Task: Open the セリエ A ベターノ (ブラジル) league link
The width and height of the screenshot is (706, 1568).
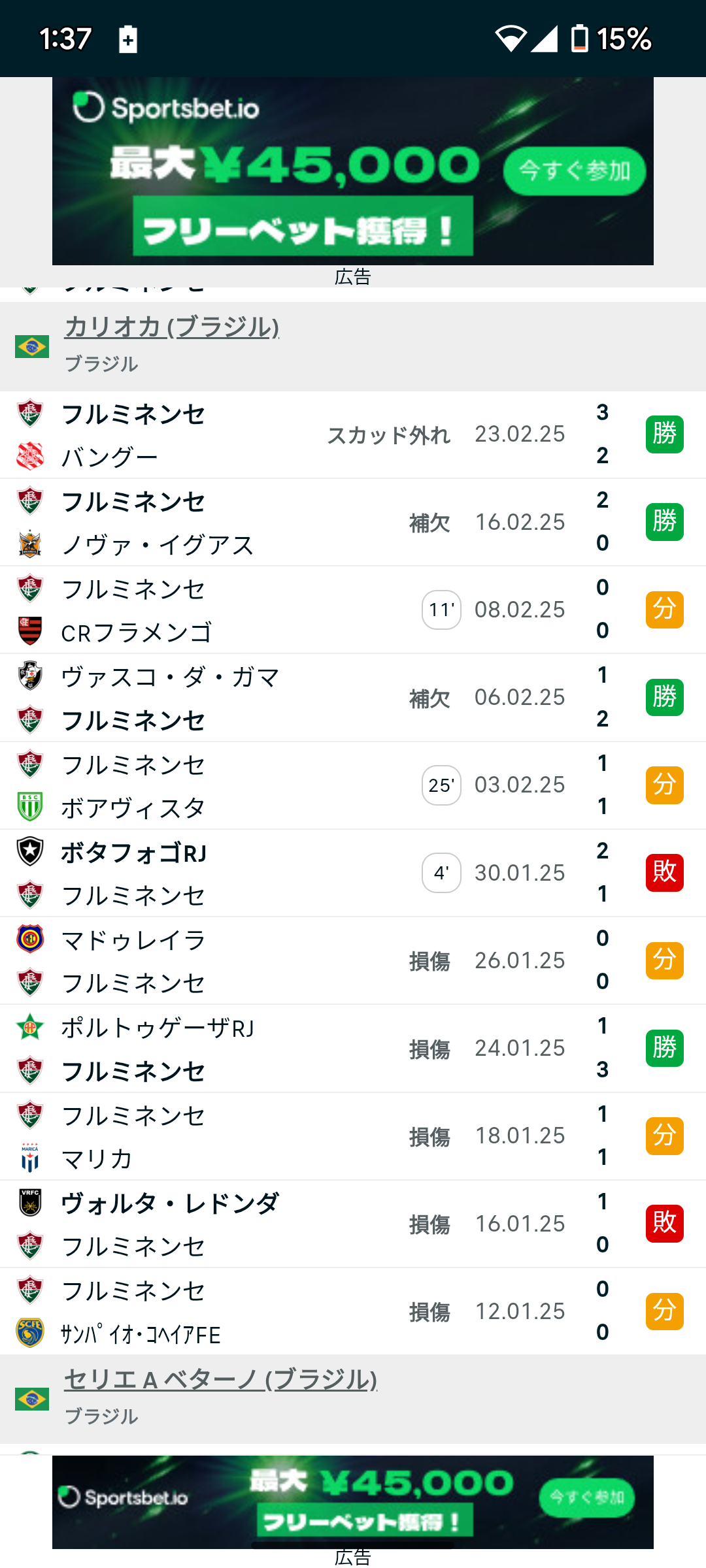Action: pos(221,1379)
